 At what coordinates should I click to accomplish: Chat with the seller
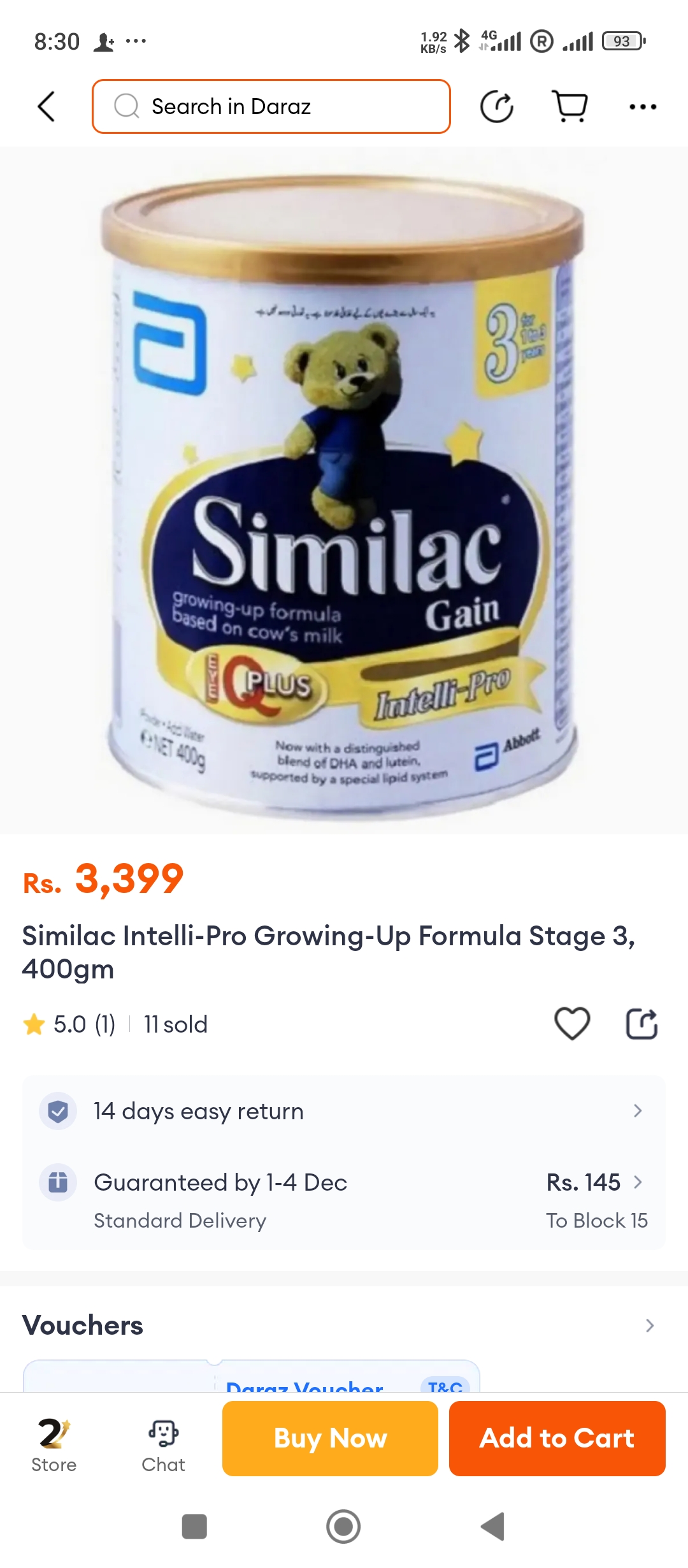[x=163, y=1444]
